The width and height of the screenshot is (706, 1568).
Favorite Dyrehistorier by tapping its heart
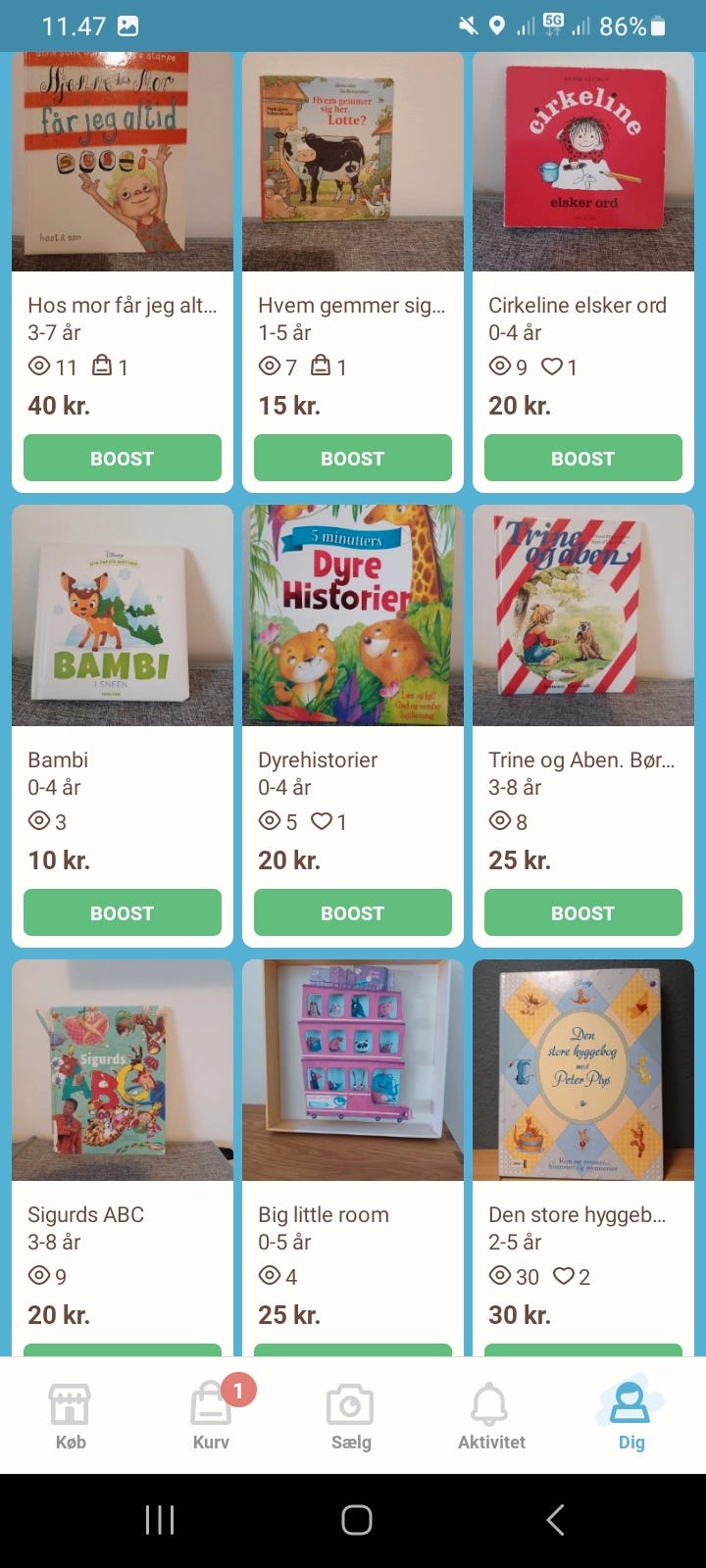[x=325, y=822]
